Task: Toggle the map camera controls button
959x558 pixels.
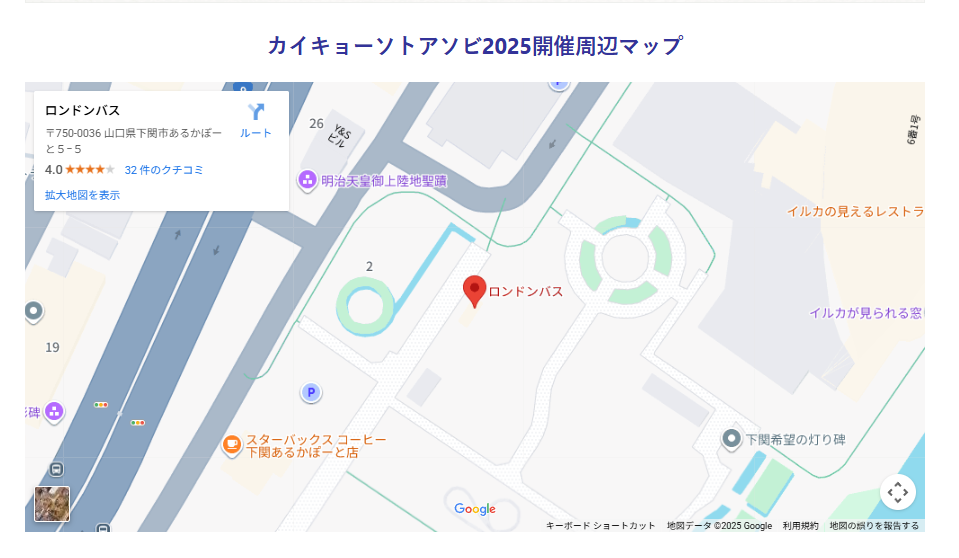Action: (x=897, y=492)
